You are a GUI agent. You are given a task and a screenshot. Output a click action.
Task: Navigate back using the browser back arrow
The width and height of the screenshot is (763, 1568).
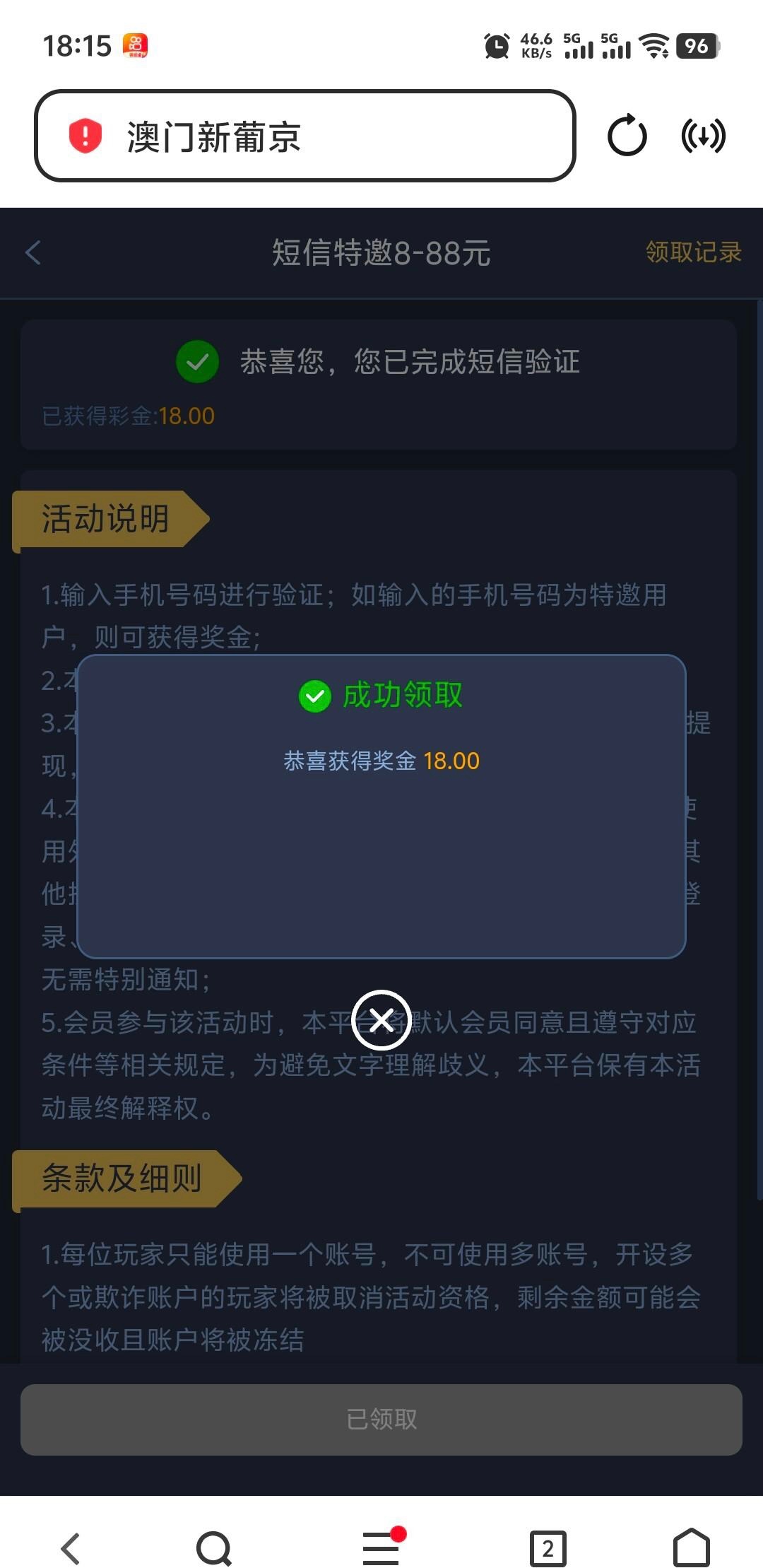click(71, 1549)
